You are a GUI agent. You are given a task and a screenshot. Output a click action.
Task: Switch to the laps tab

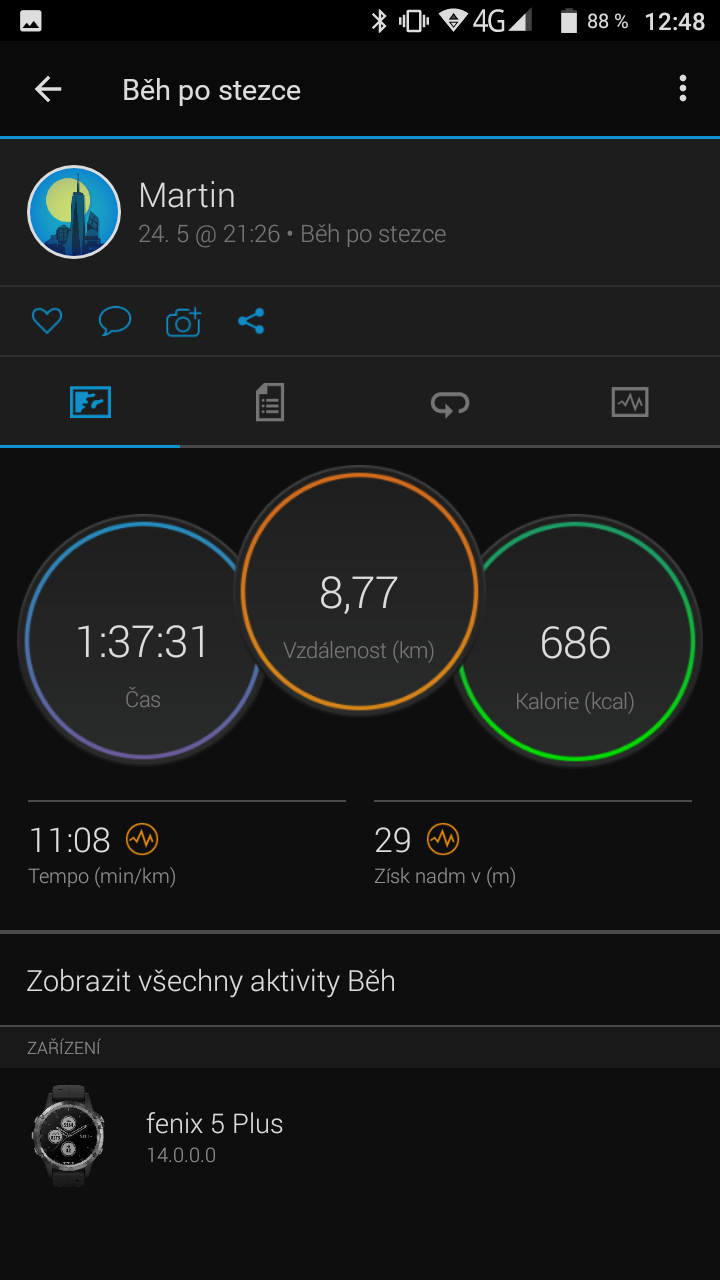click(450, 402)
